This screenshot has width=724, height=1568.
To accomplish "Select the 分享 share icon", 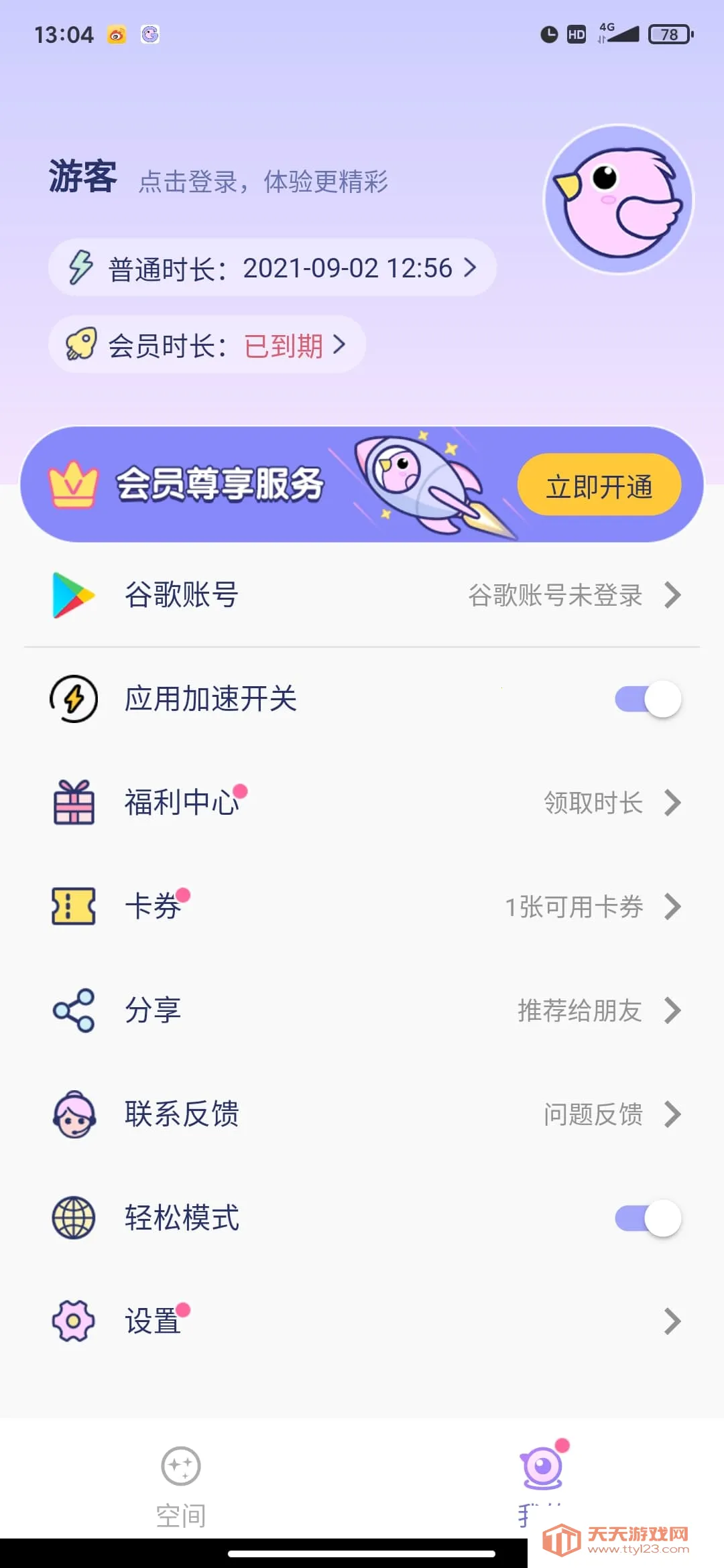I will (x=73, y=1010).
